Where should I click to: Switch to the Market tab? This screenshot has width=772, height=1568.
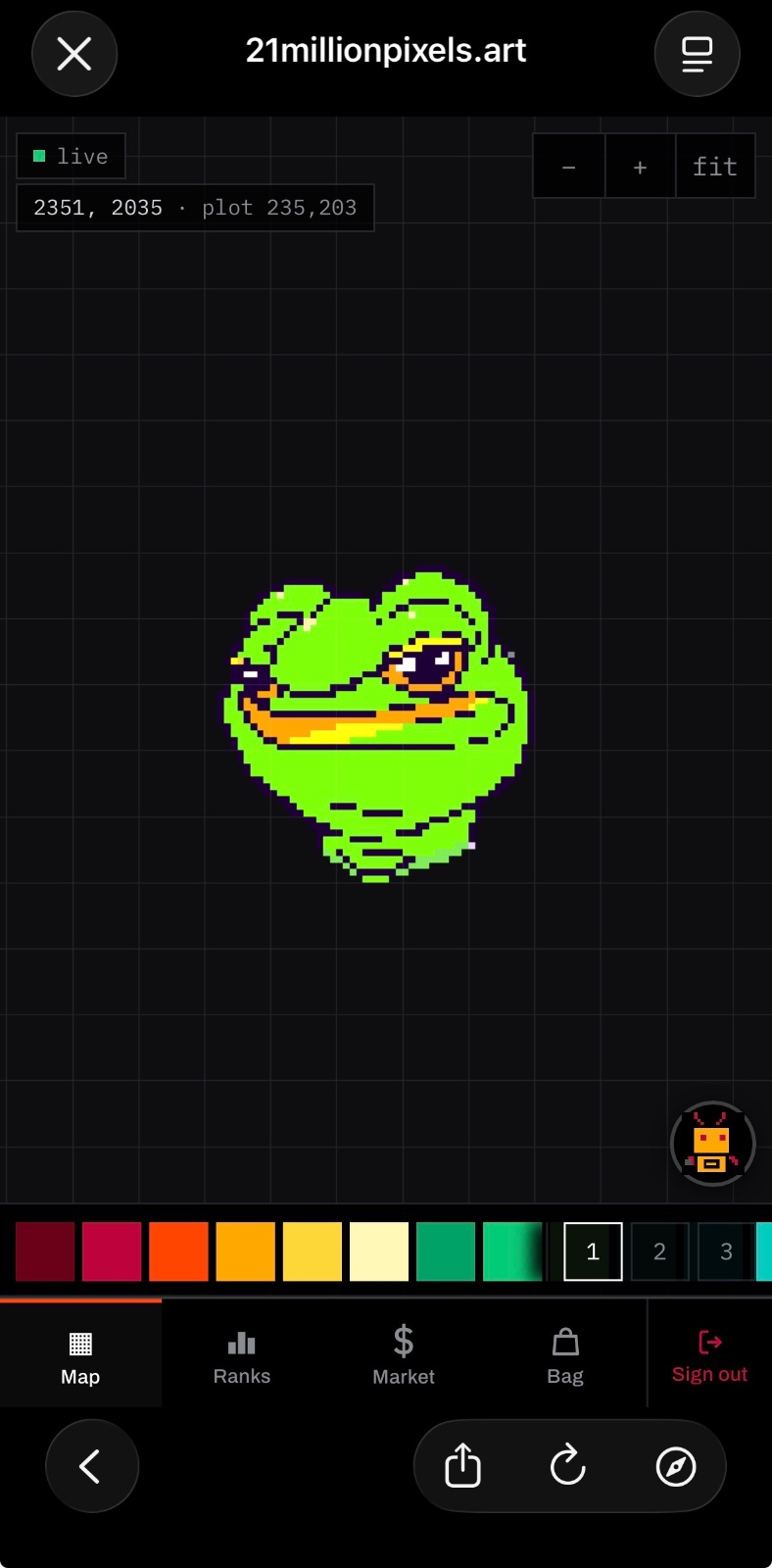coord(404,1357)
